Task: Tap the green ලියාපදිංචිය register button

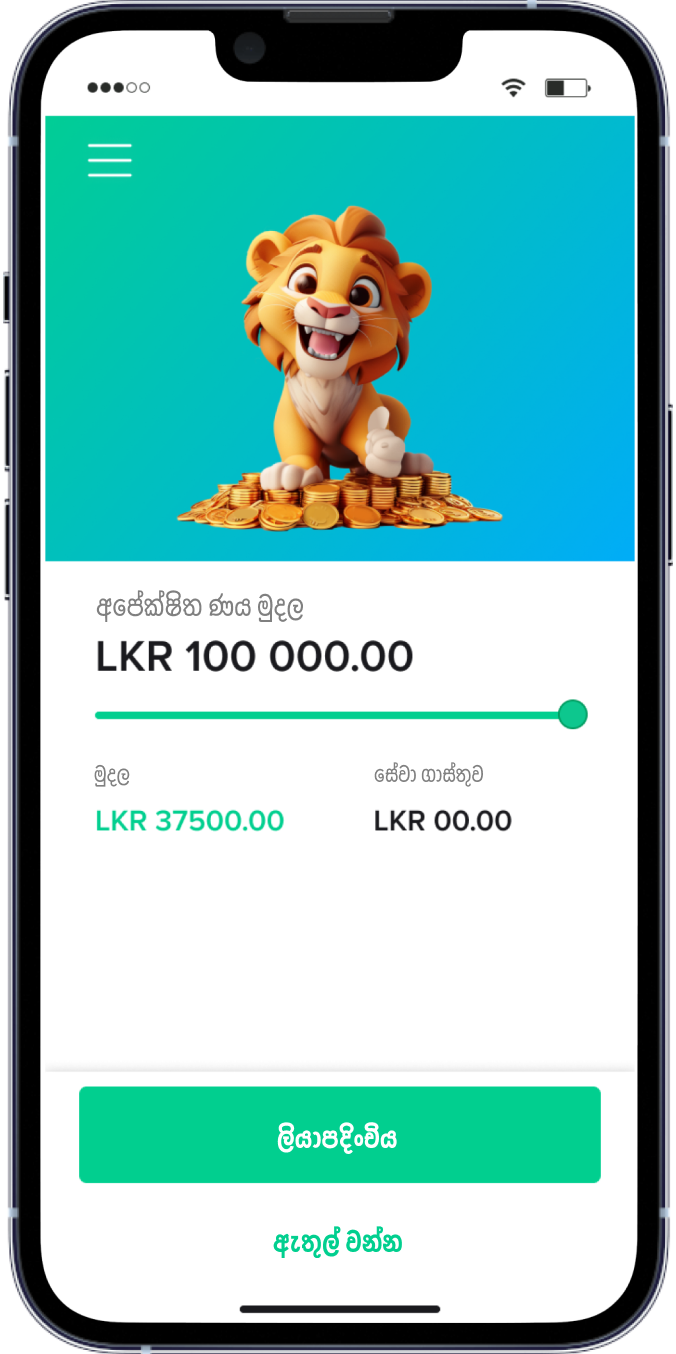Action: (x=339, y=1135)
